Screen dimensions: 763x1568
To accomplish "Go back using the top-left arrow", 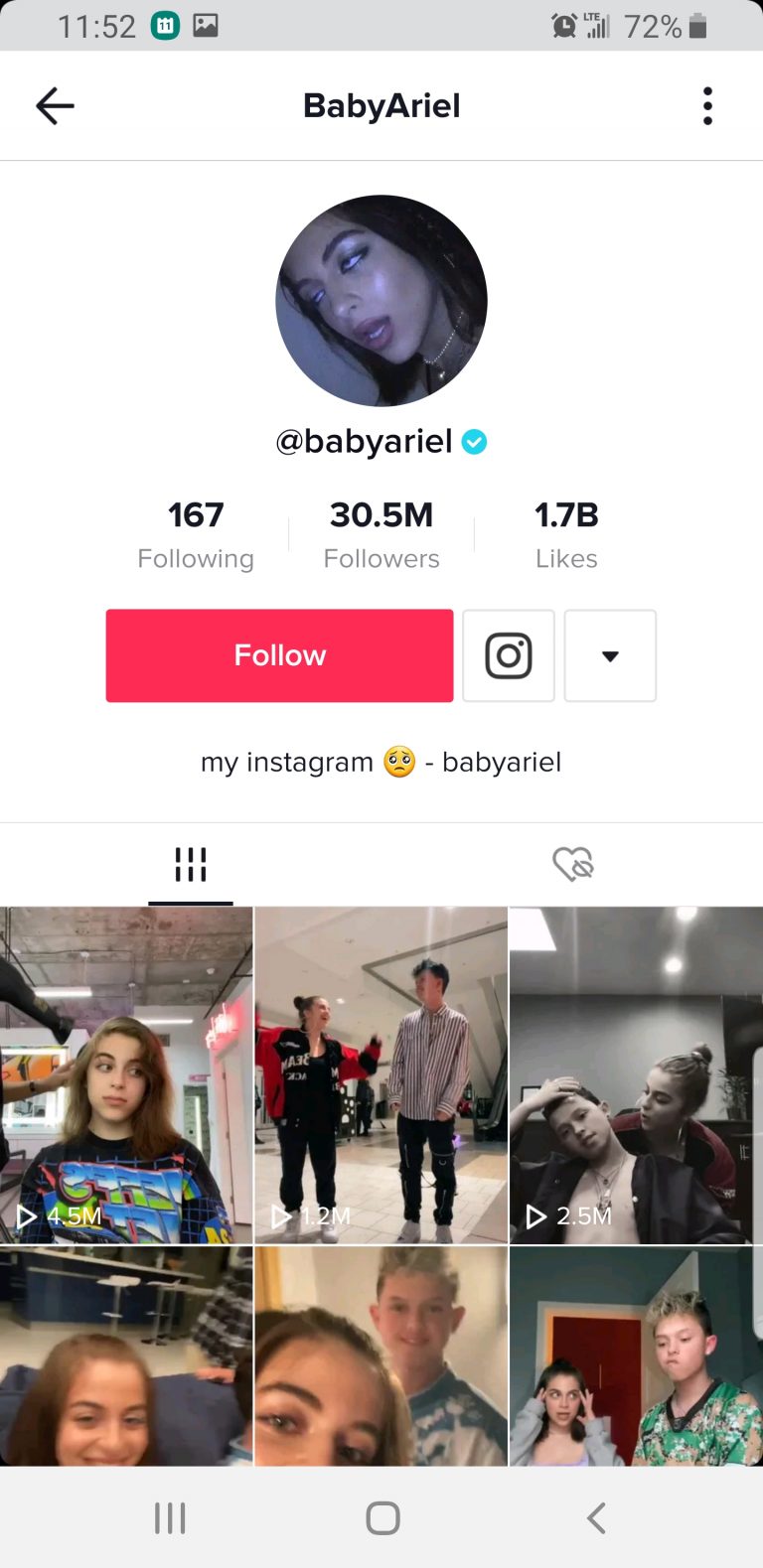I will point(55,105).
